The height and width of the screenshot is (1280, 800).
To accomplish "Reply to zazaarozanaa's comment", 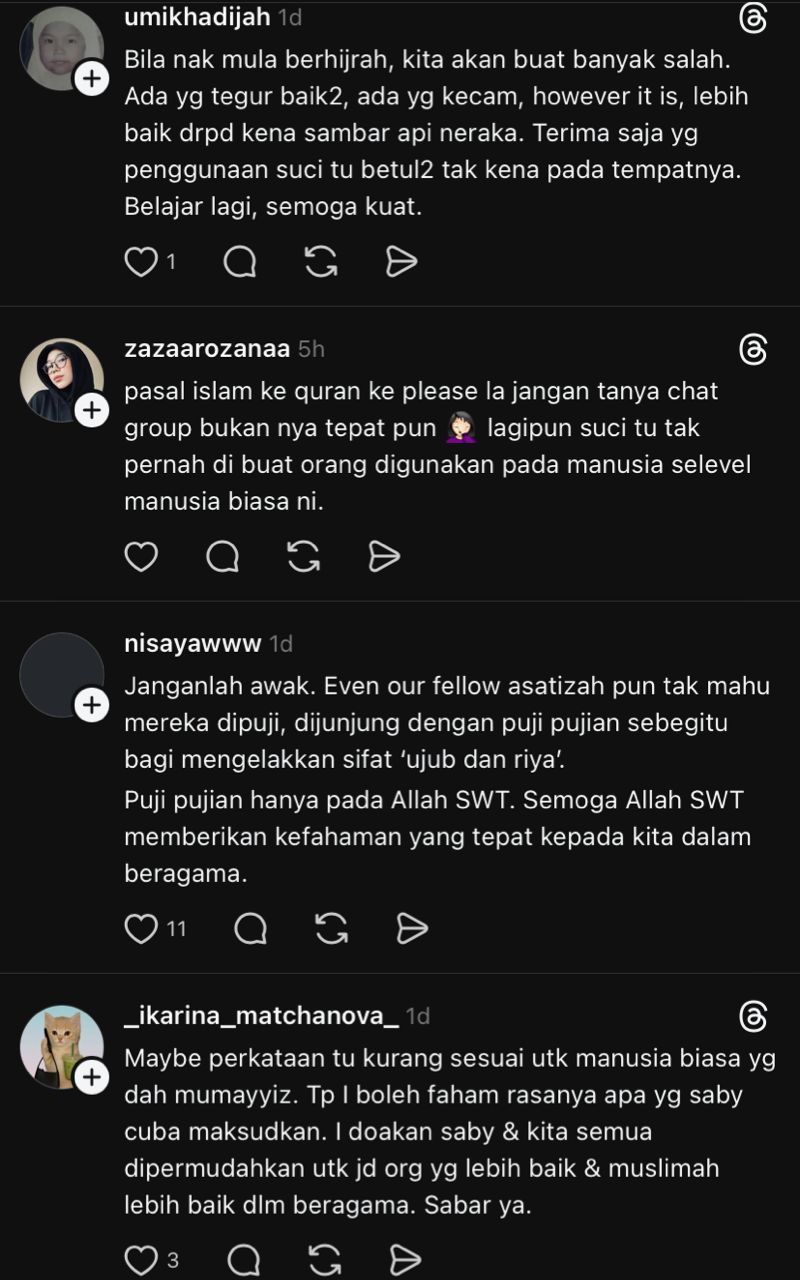I will click(x=221, y=557).
